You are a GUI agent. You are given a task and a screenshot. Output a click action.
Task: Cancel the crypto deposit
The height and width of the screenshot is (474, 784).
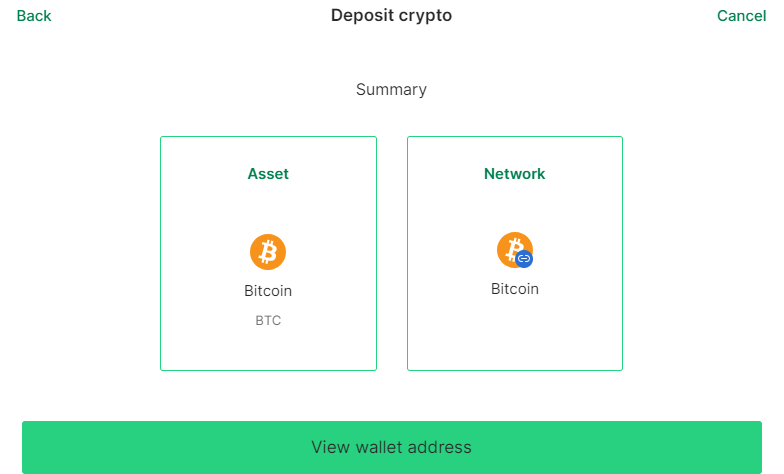(x=741, y=16)
